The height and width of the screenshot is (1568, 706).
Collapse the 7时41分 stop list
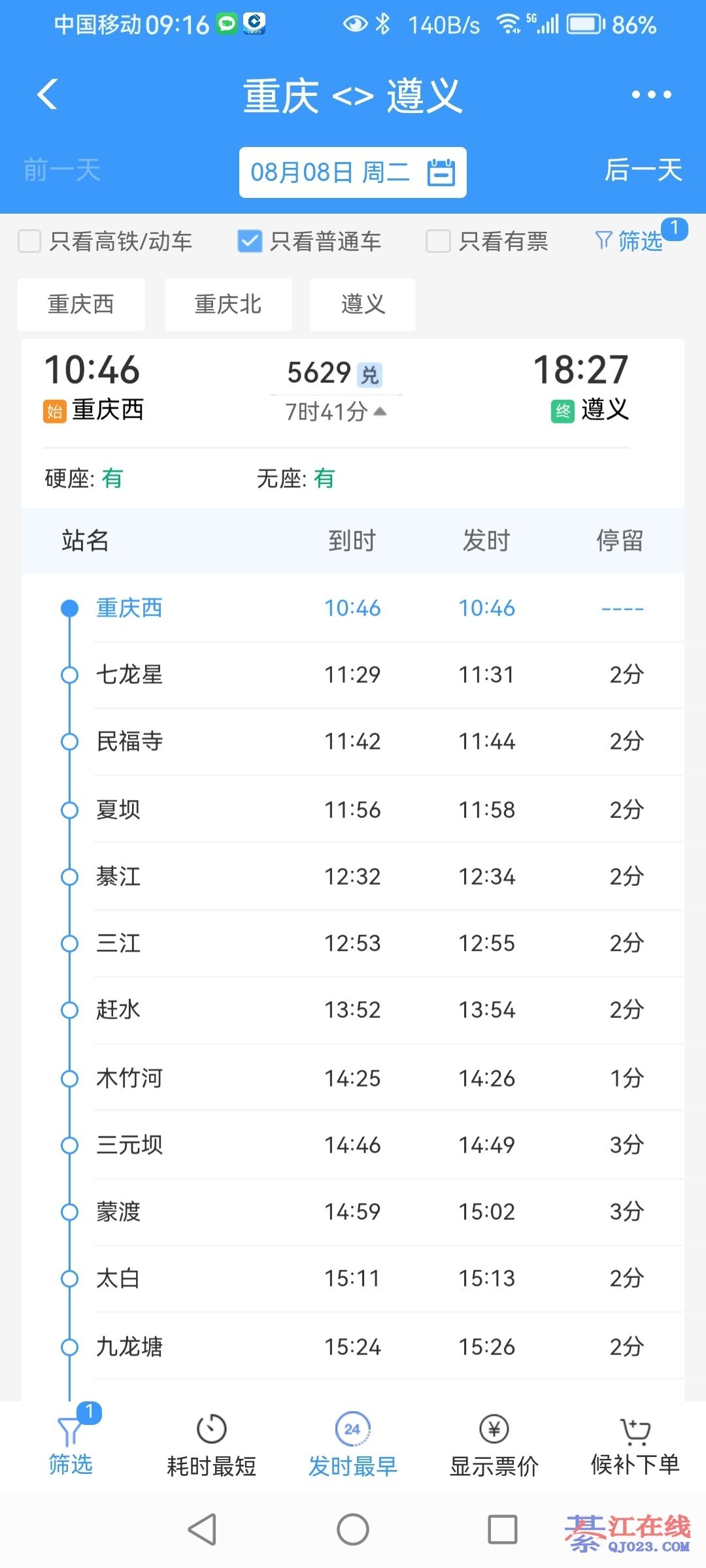(336, 412)
